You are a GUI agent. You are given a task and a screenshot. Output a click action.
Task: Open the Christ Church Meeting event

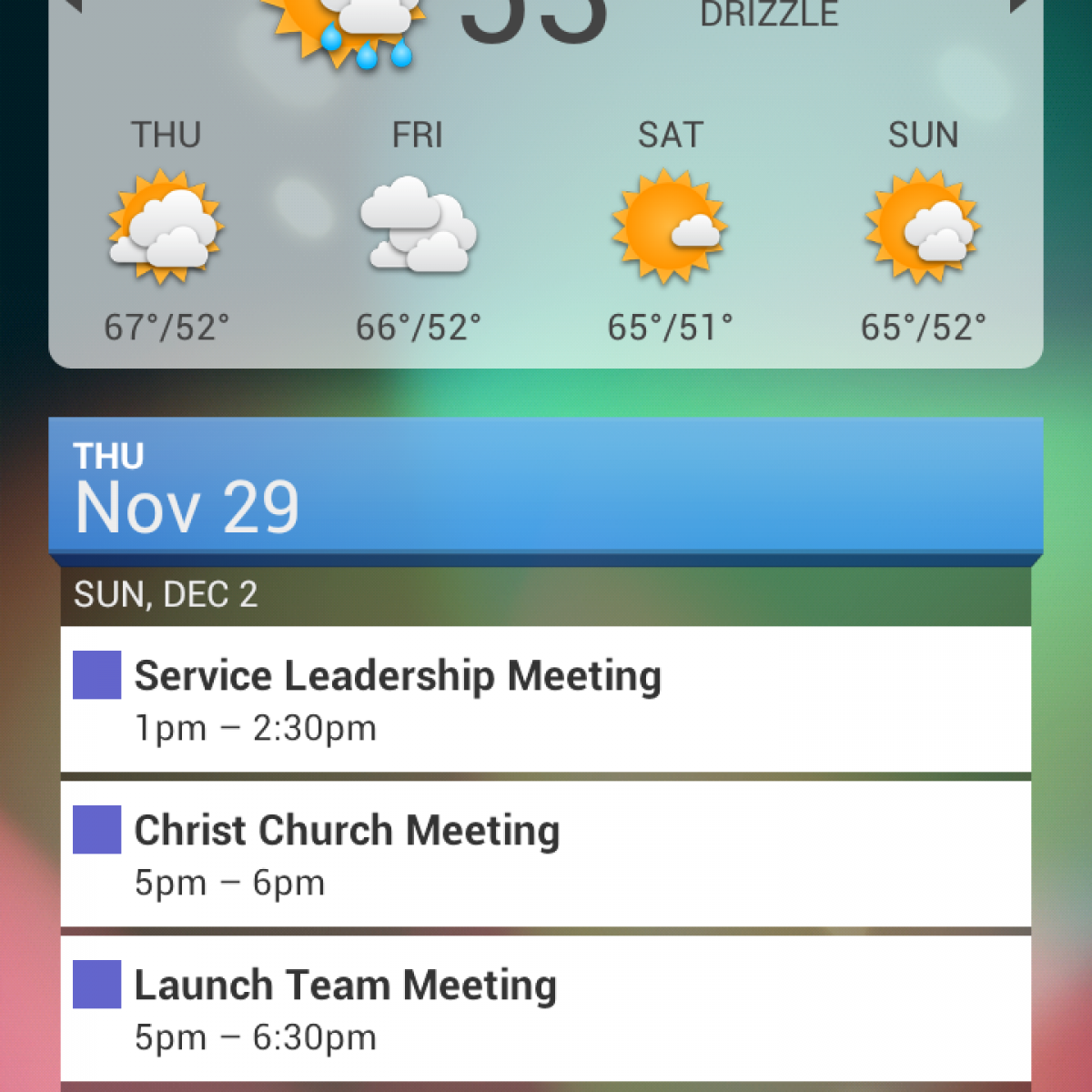click(546, 854)
